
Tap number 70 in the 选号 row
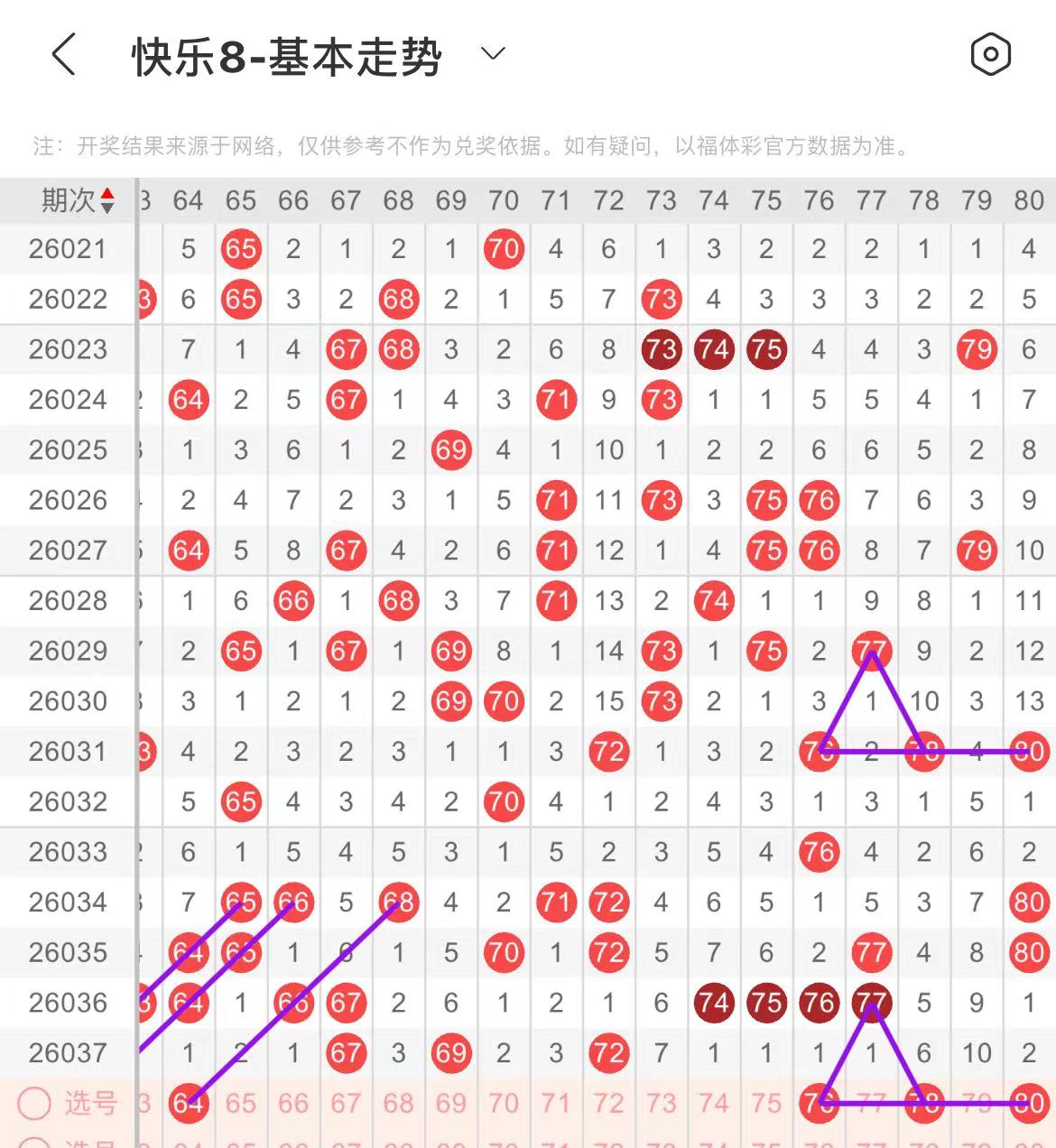tap(504, 1103)
